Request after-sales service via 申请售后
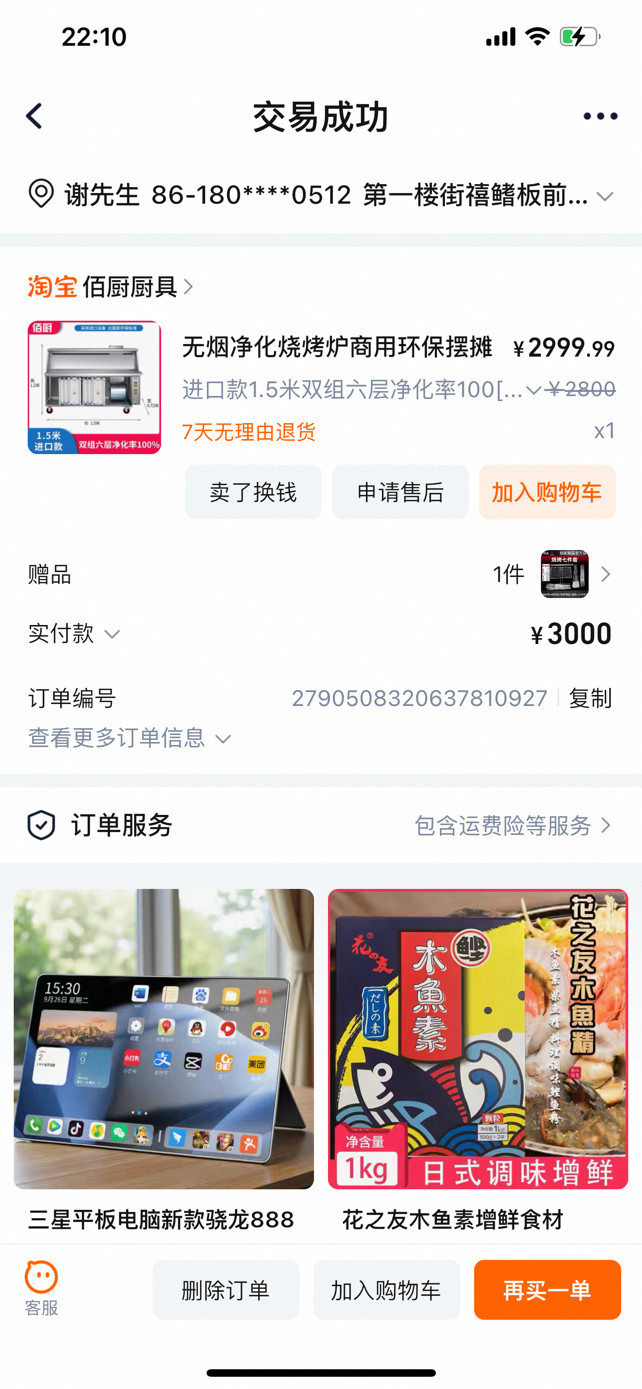Viewport: 642px width, 1389px height. click(400, 492)
